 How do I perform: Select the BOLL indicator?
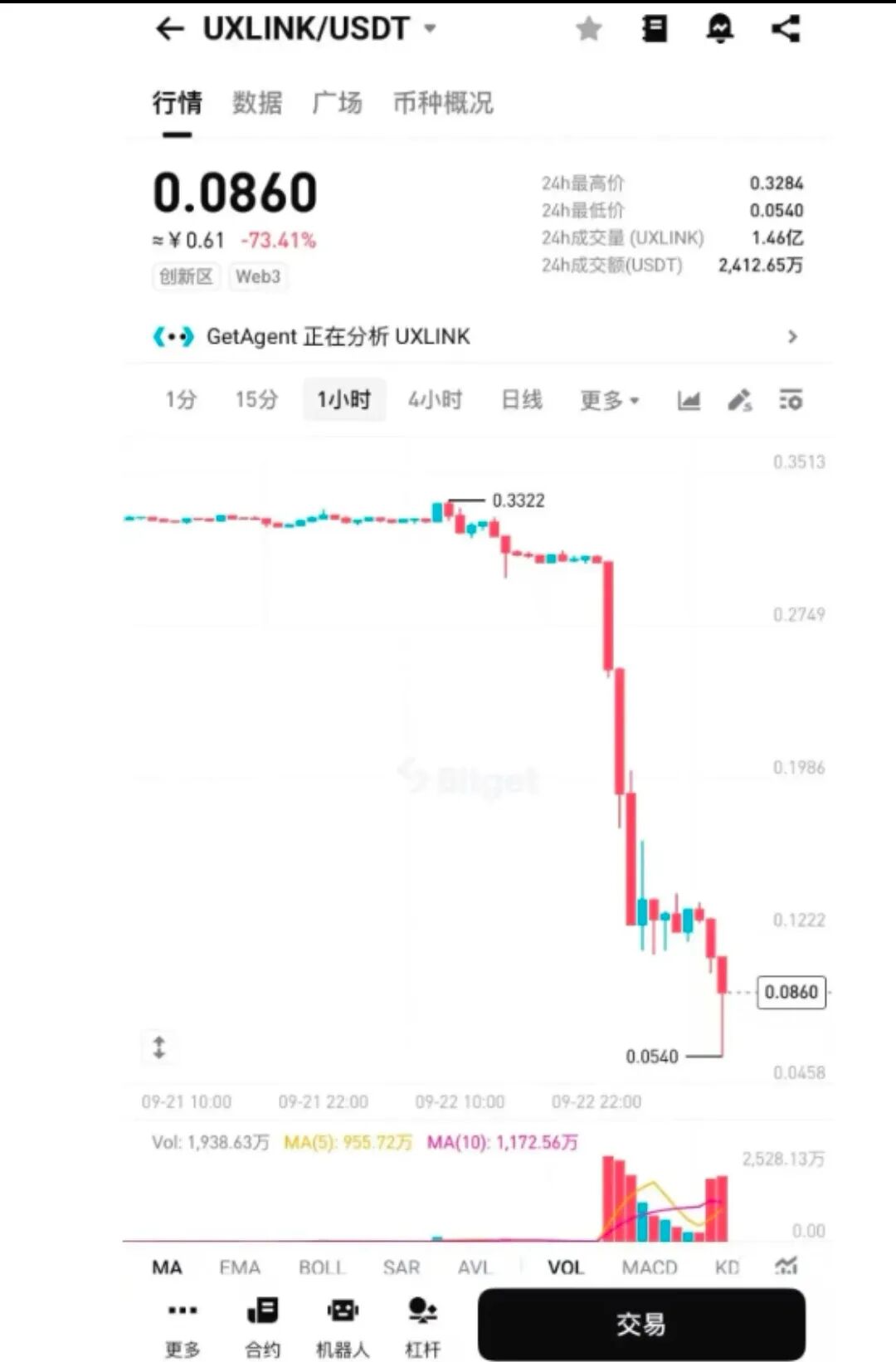321,1267
